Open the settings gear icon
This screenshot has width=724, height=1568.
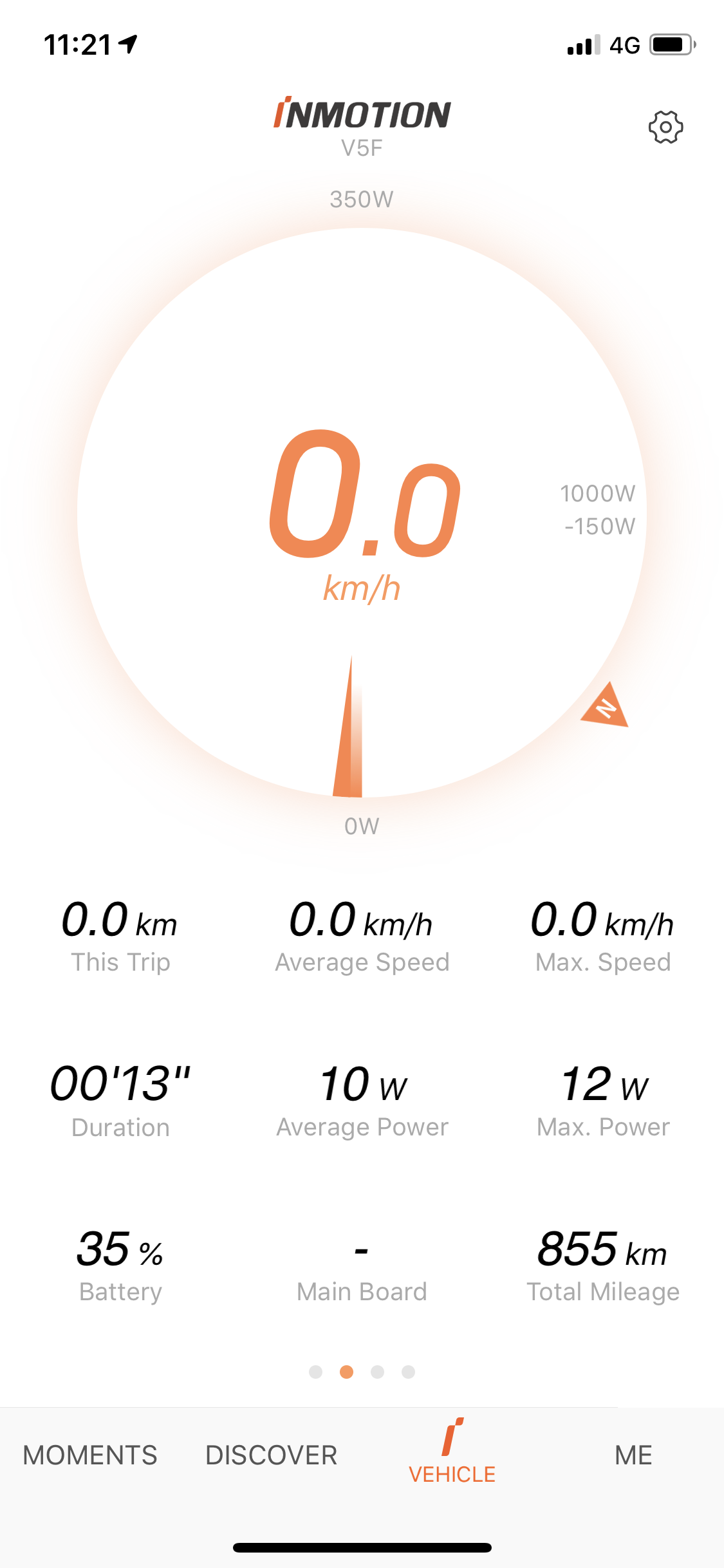665,127
